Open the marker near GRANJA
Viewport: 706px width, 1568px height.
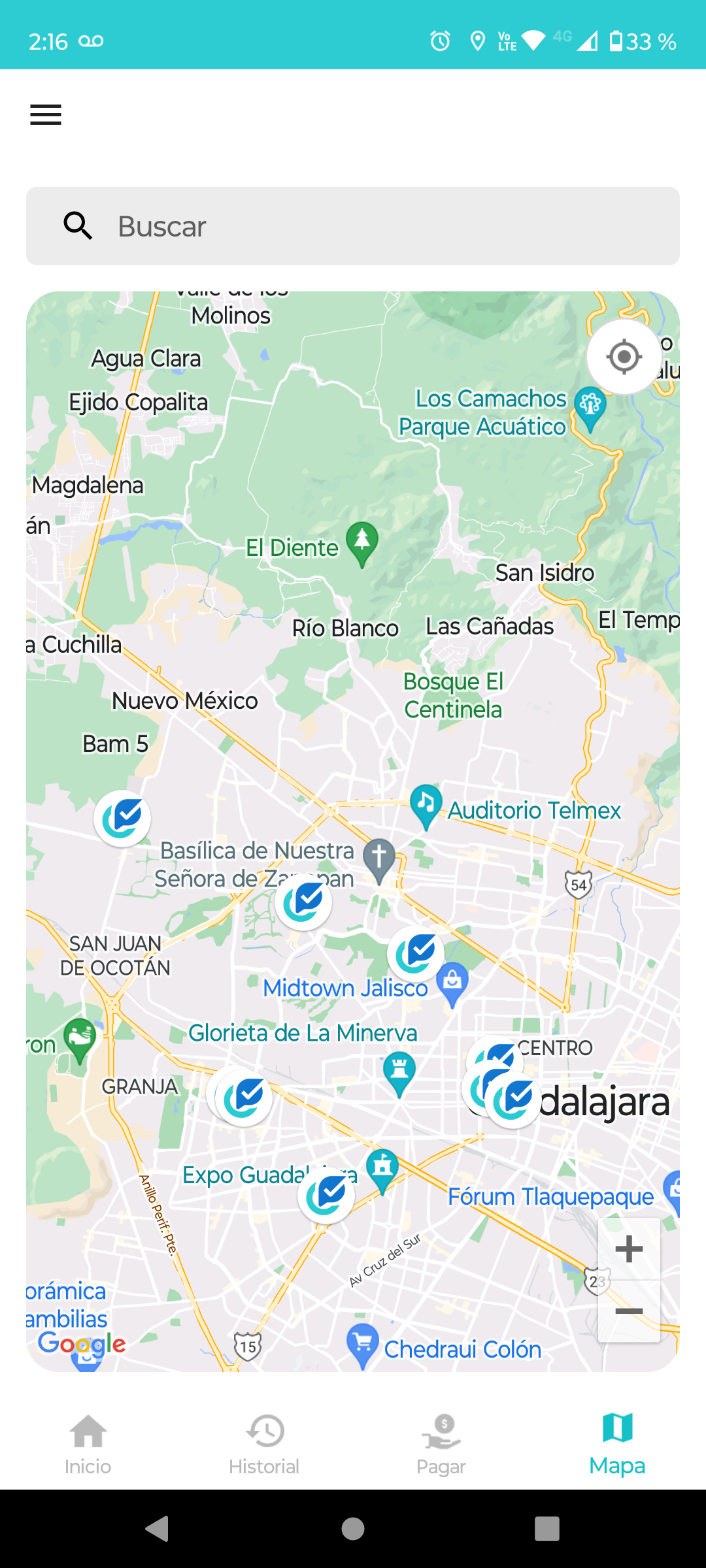coord(243,1098)
